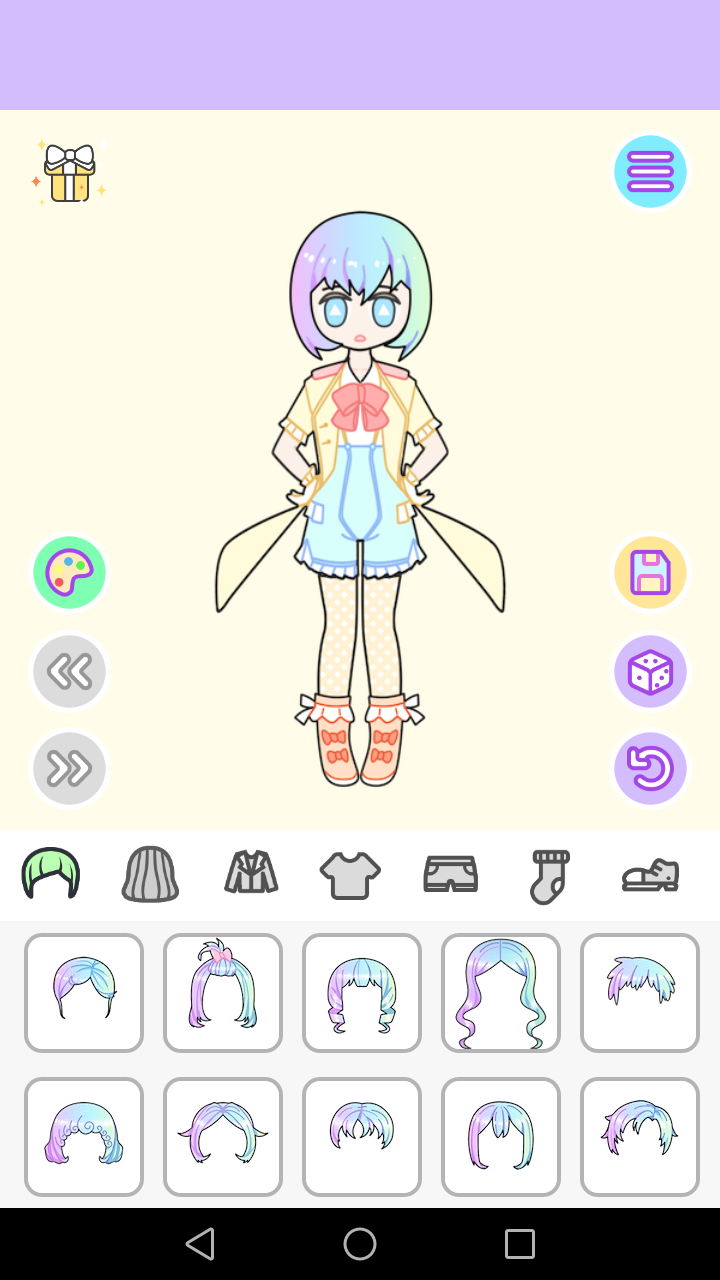Screen dimensions: 720x1280
Task: Open the shirt category
Action: click(x=349, y=874)
